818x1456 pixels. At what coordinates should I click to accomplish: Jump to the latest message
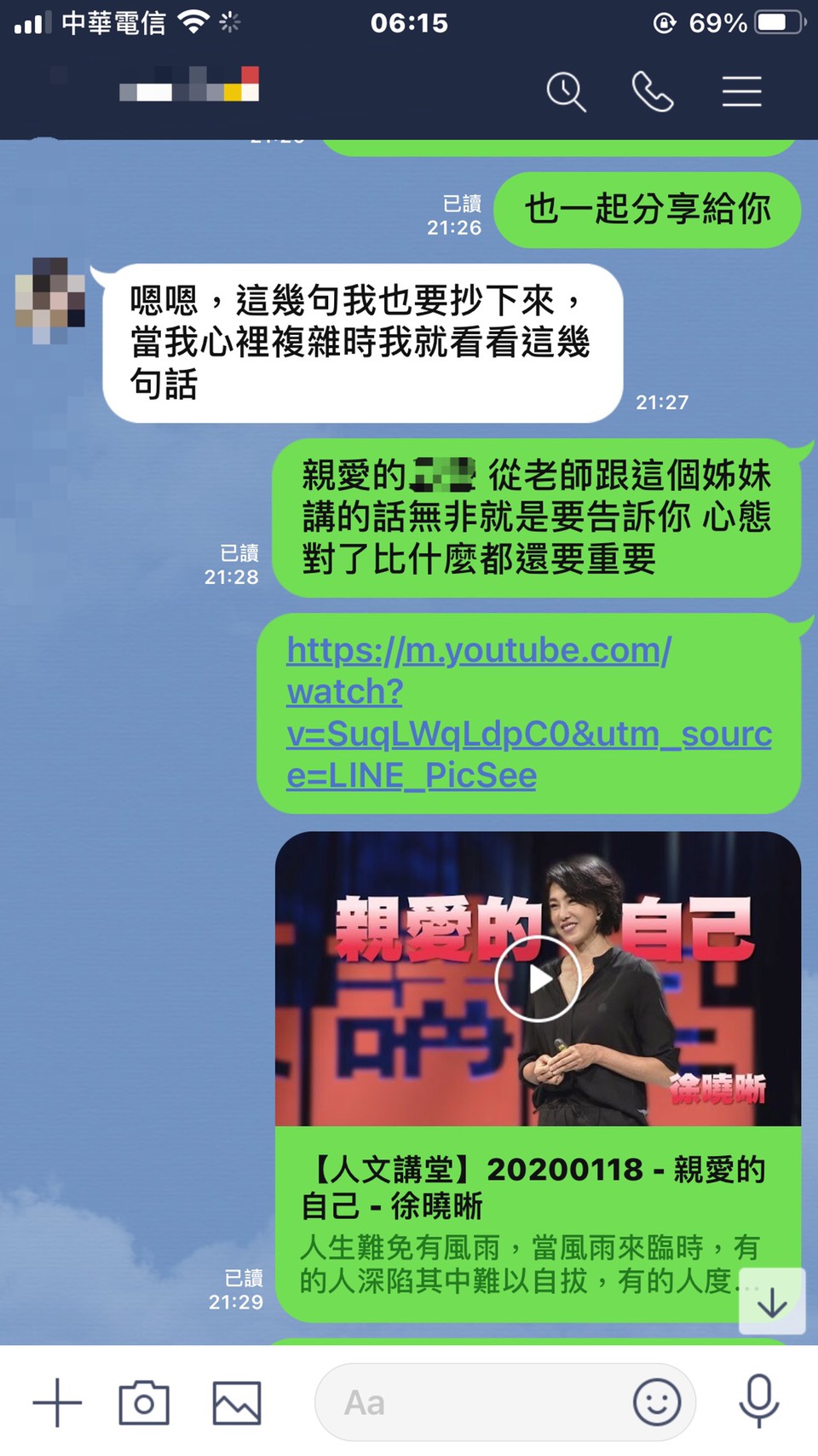point(772,1302)
